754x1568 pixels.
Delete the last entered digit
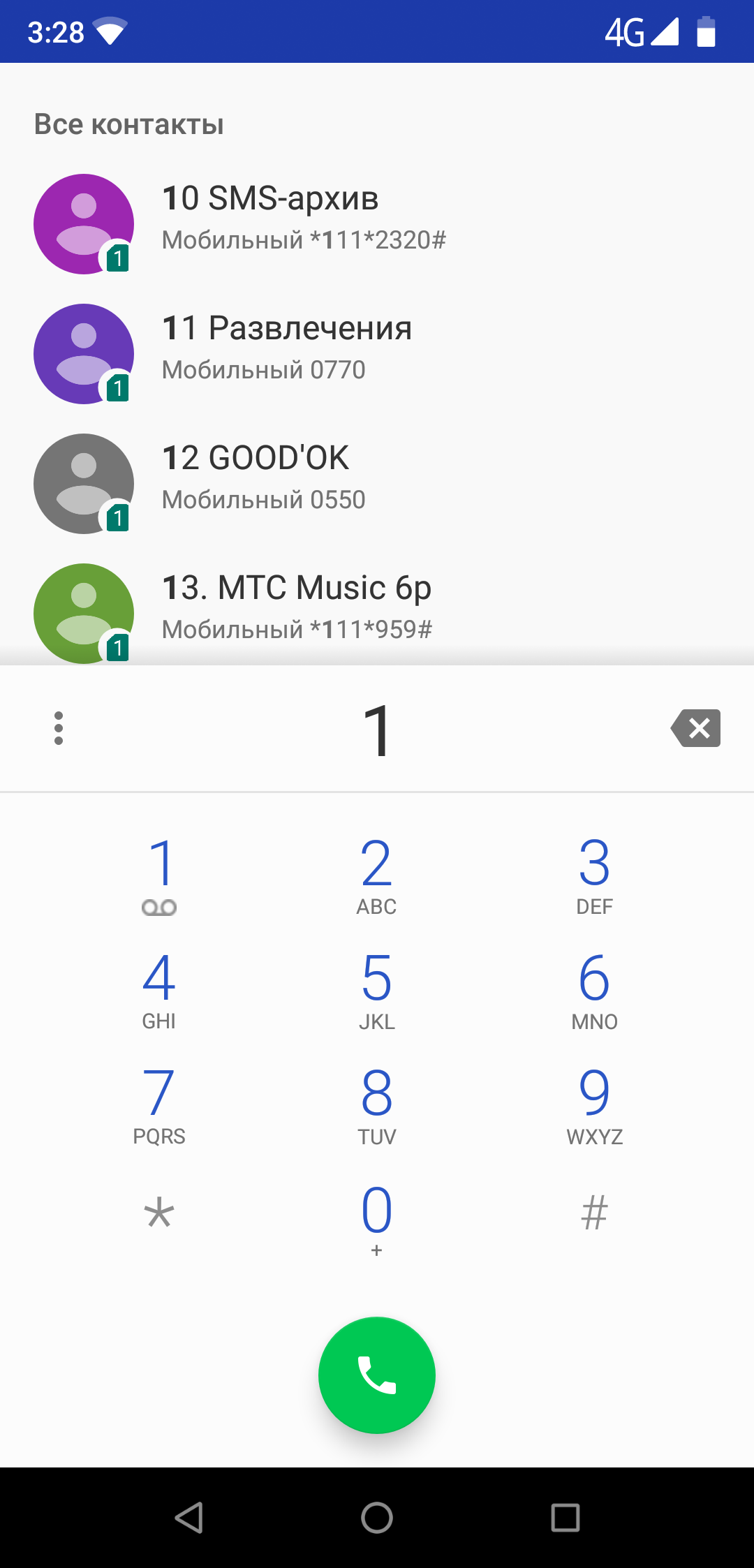[x=696, y=728]
